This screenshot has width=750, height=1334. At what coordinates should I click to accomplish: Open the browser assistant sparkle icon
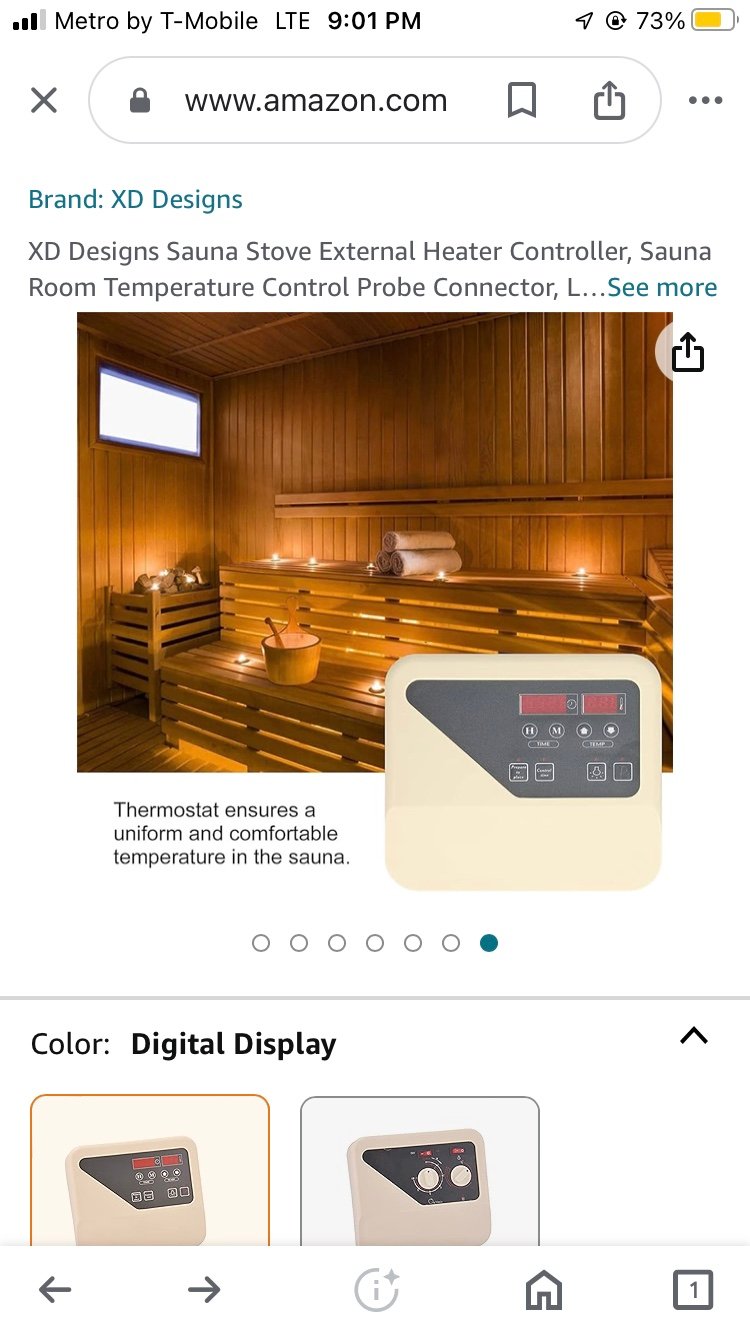coord(377,1290)
